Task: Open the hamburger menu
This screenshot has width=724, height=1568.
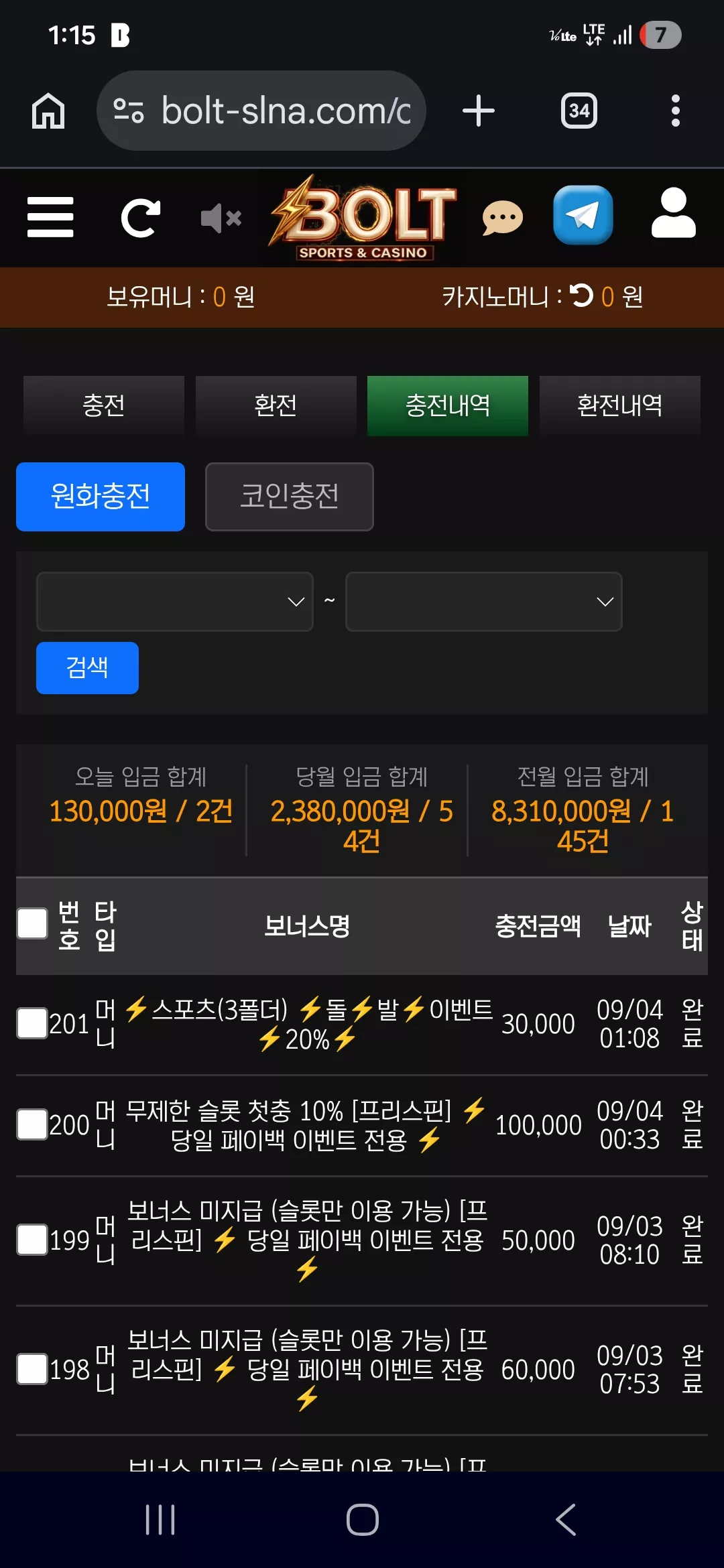Action: tap(50, 217)
